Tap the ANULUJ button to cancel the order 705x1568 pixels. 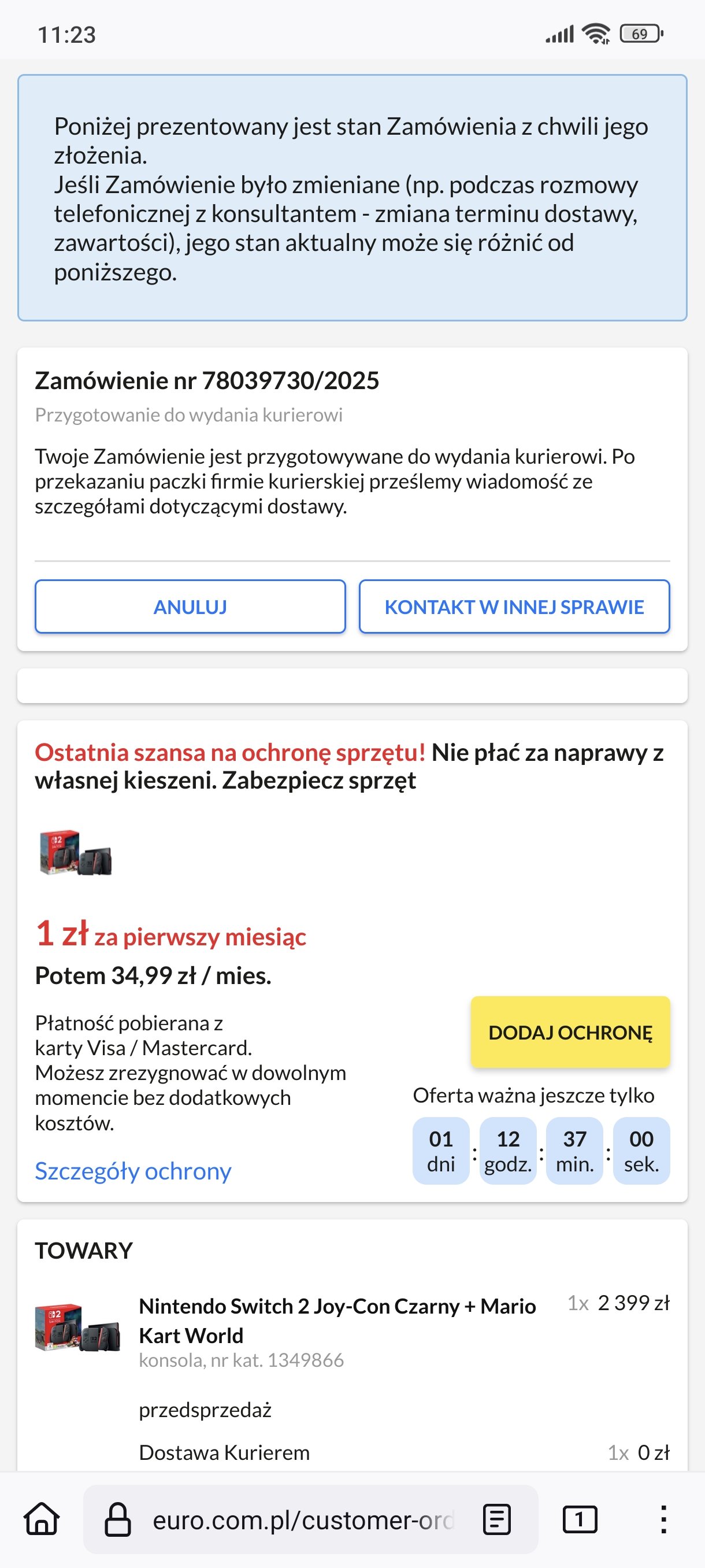point(190,607)
